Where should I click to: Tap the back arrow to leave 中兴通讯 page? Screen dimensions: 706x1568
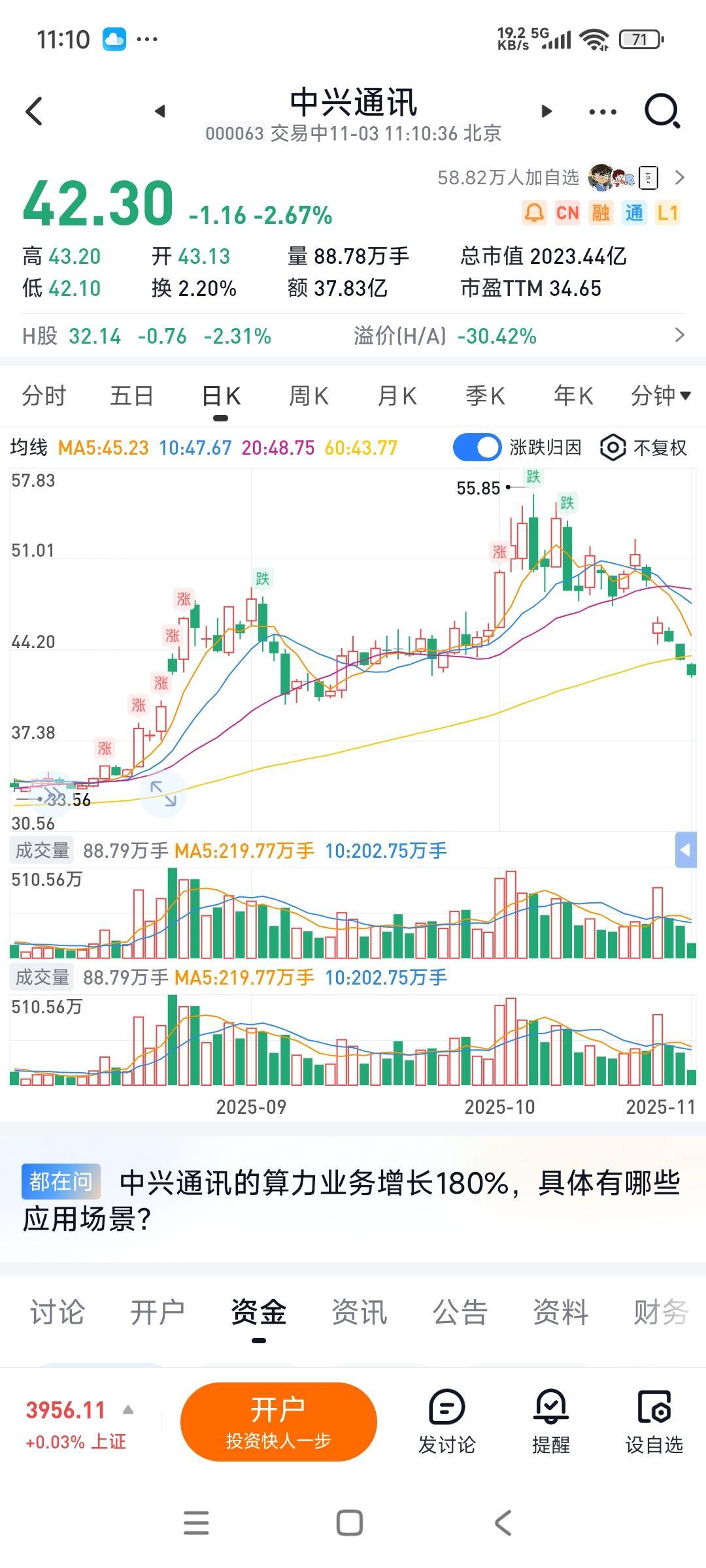click(x=33, y=111)
